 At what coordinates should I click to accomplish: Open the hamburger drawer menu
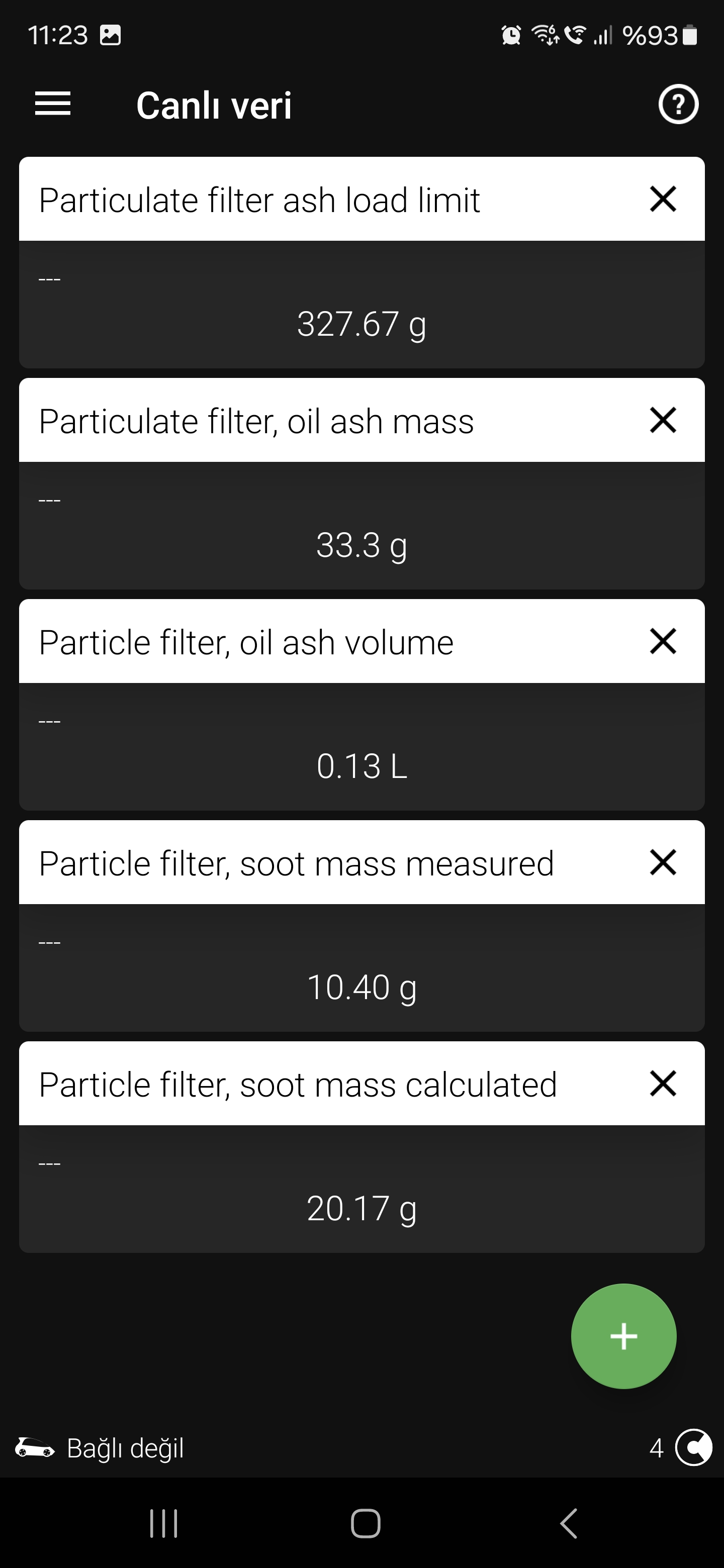pos(53,104)
